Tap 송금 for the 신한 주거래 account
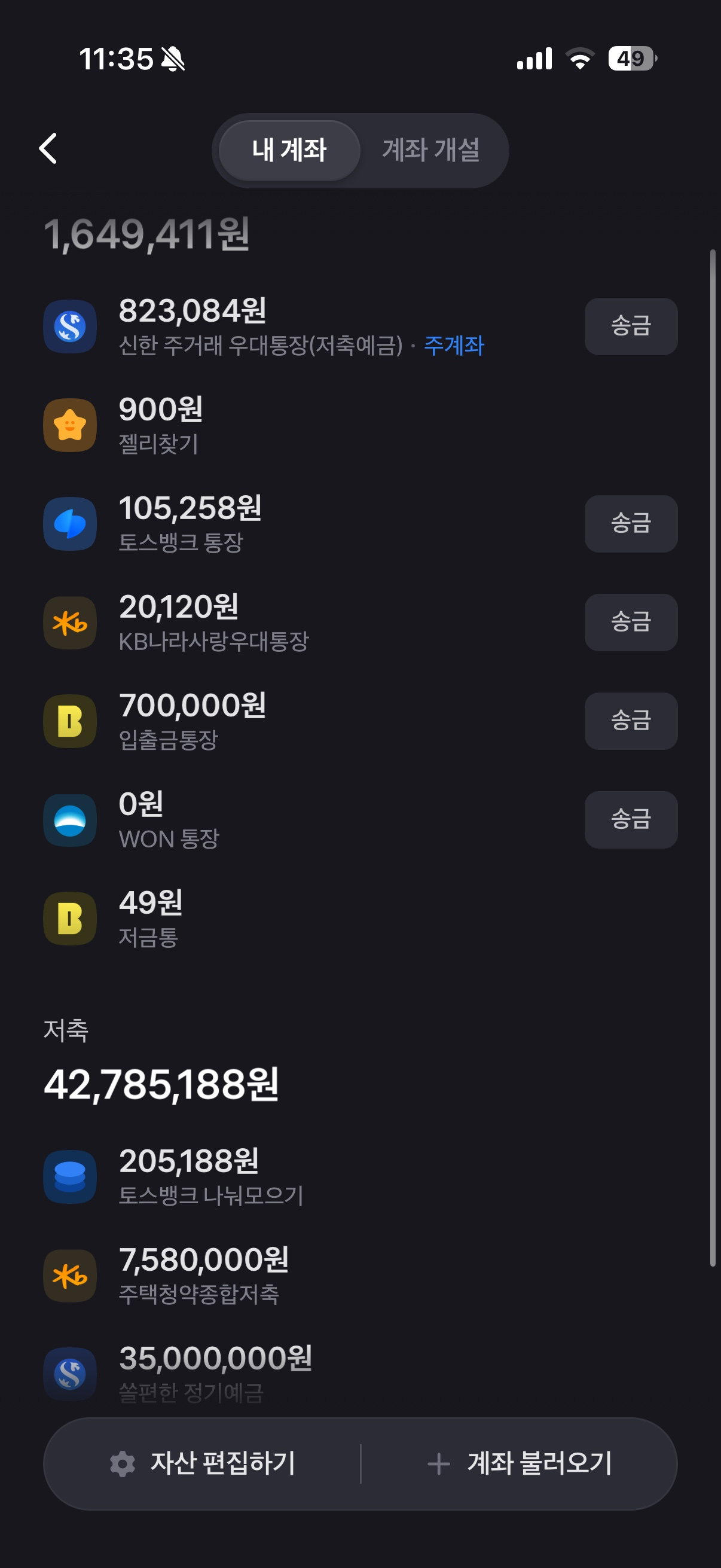The height and width of the screenshot is (1568, 721). [630, 327]
